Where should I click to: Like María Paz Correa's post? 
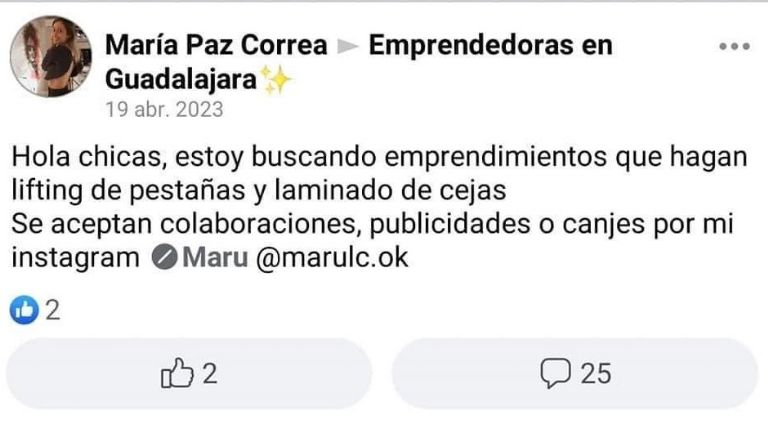pos(189,373)
